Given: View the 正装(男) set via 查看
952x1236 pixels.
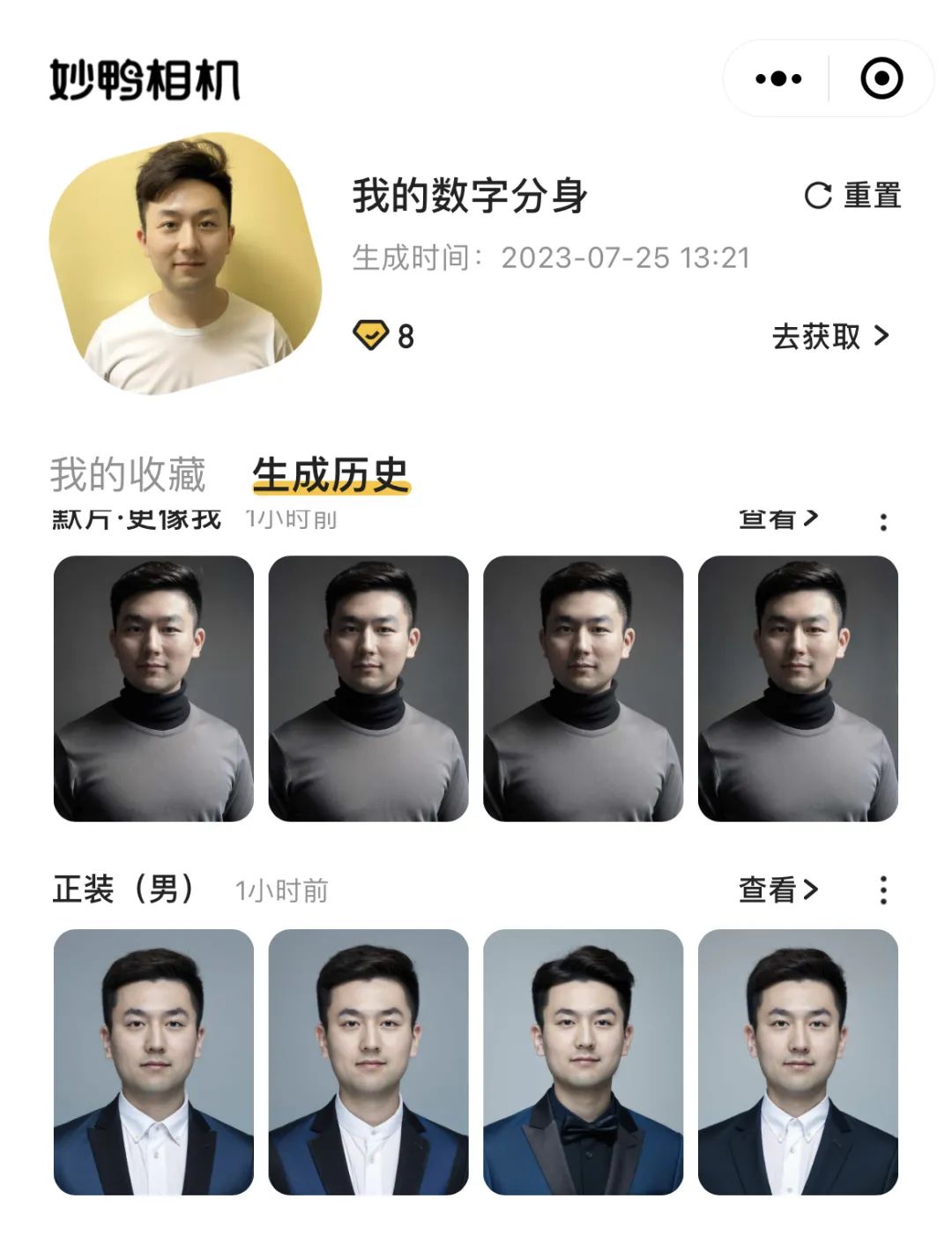Looking at the screenshot, I should point(777,890).
